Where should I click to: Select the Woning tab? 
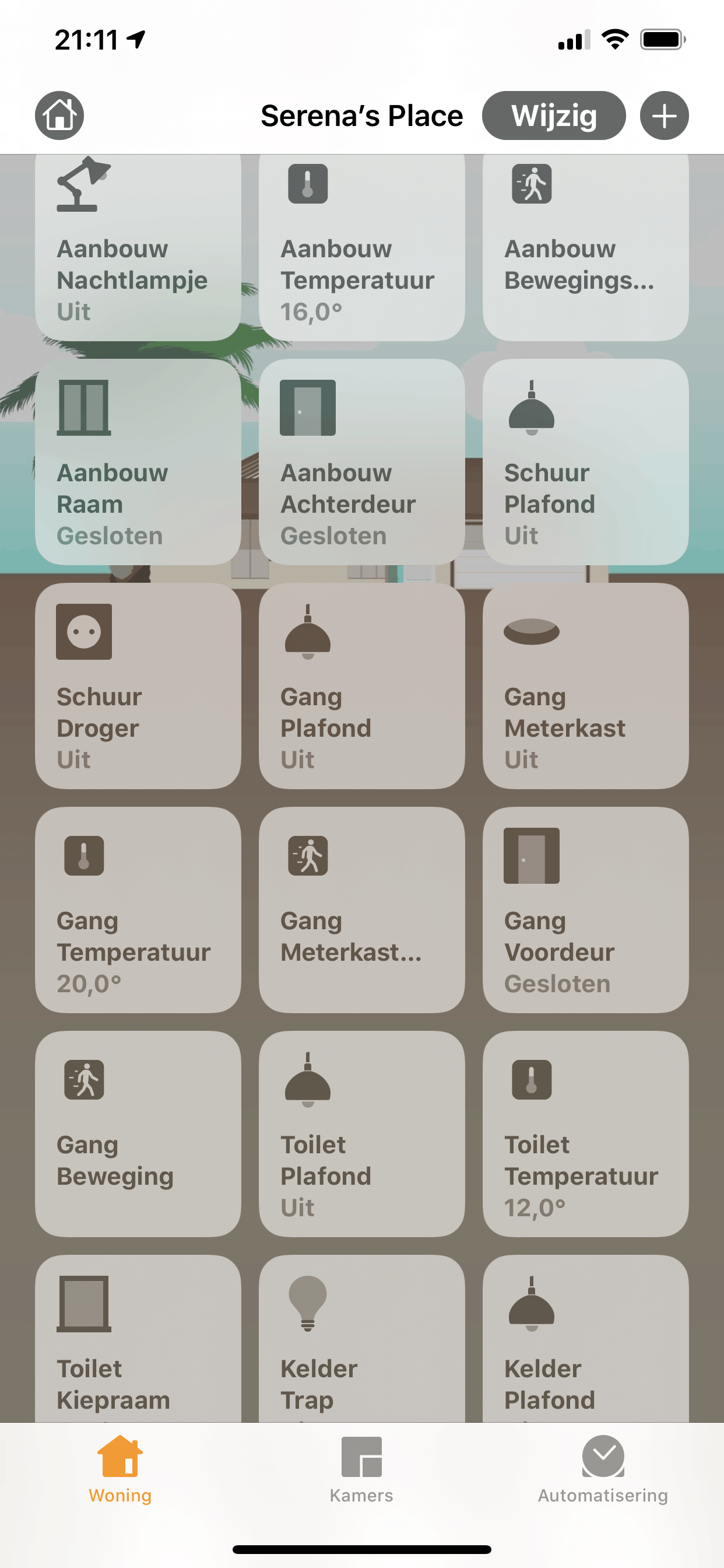click(x=120, y=1469)
